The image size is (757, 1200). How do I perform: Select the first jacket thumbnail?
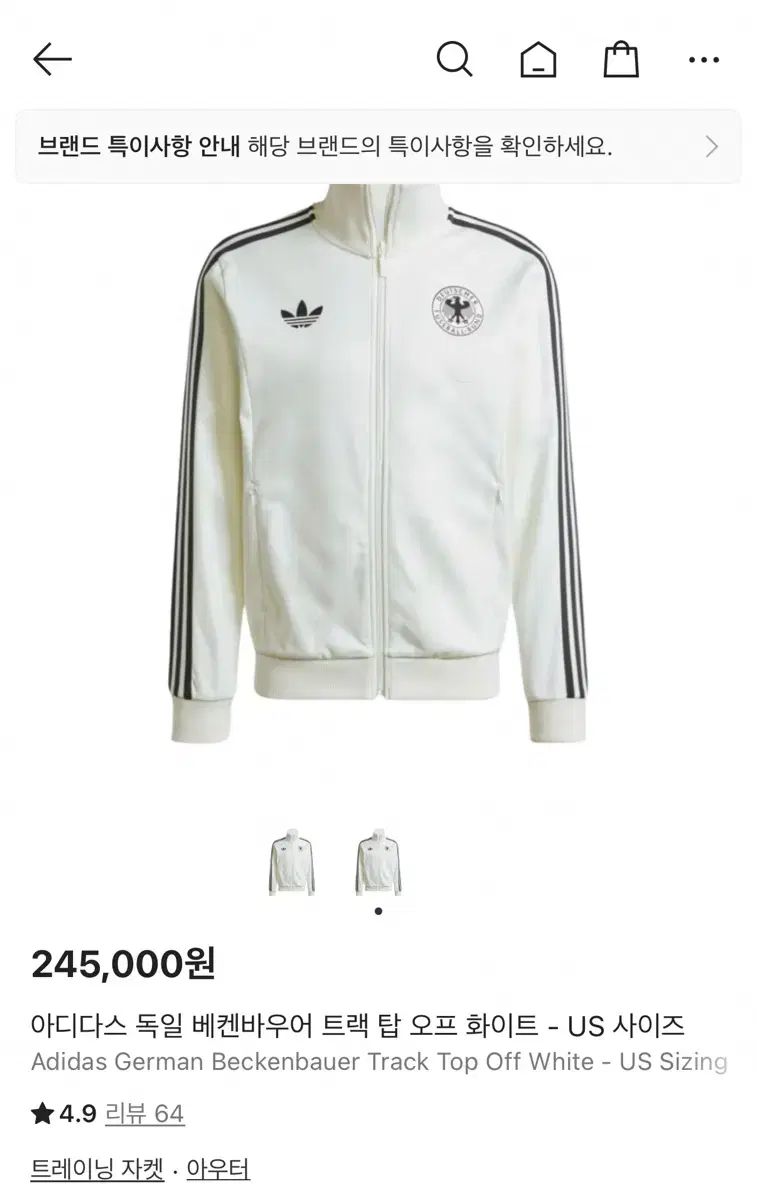[292, 862]
